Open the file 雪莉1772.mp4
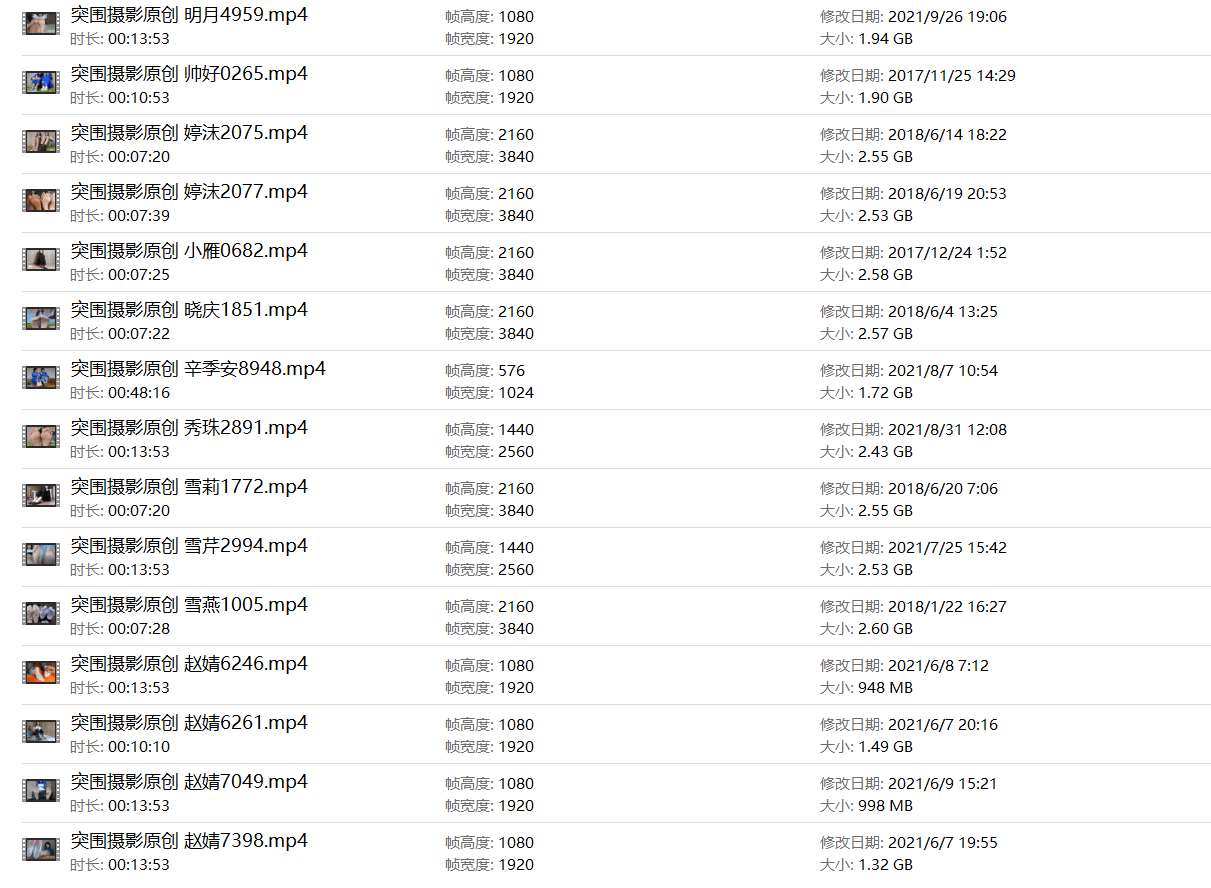 (x=189, y=488)
